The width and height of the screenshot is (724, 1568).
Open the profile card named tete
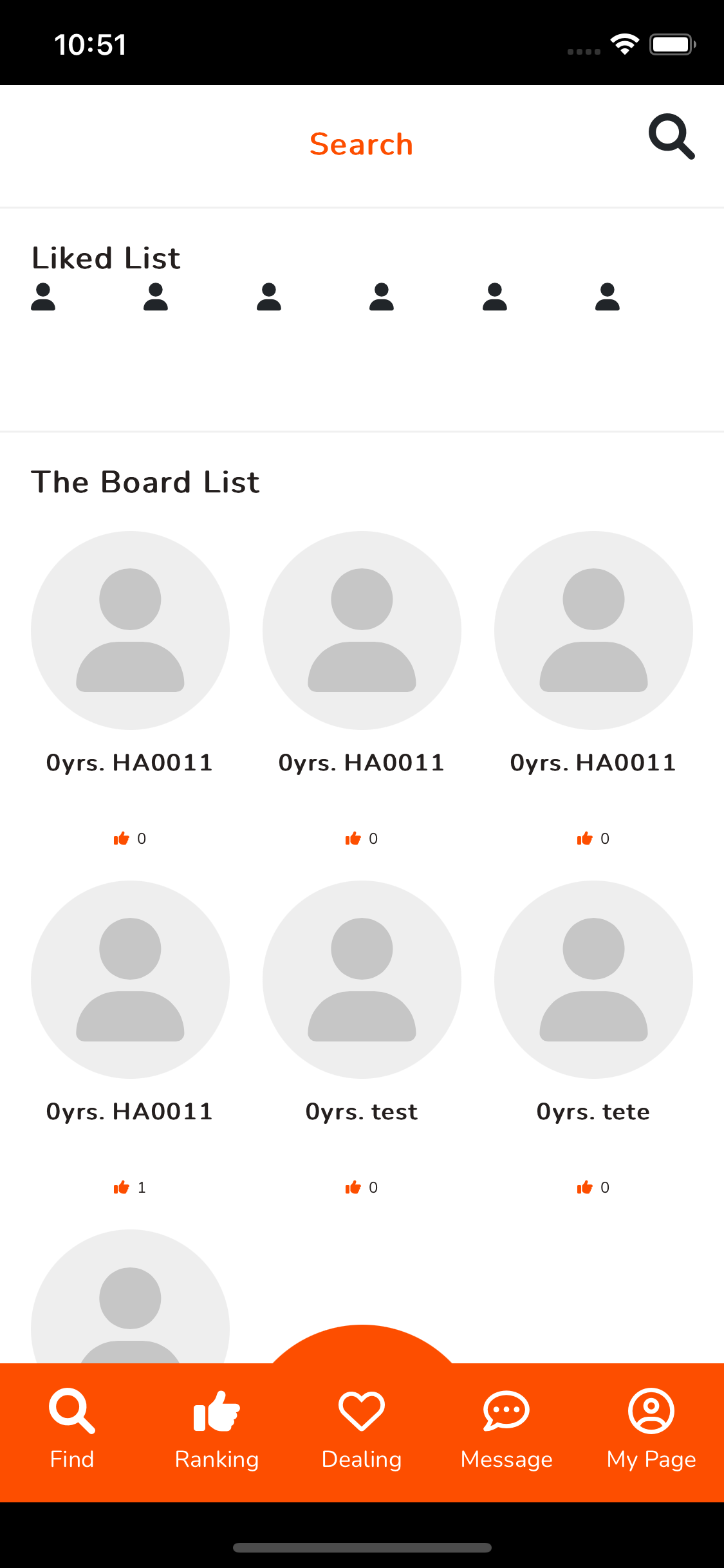click(593, 980)
